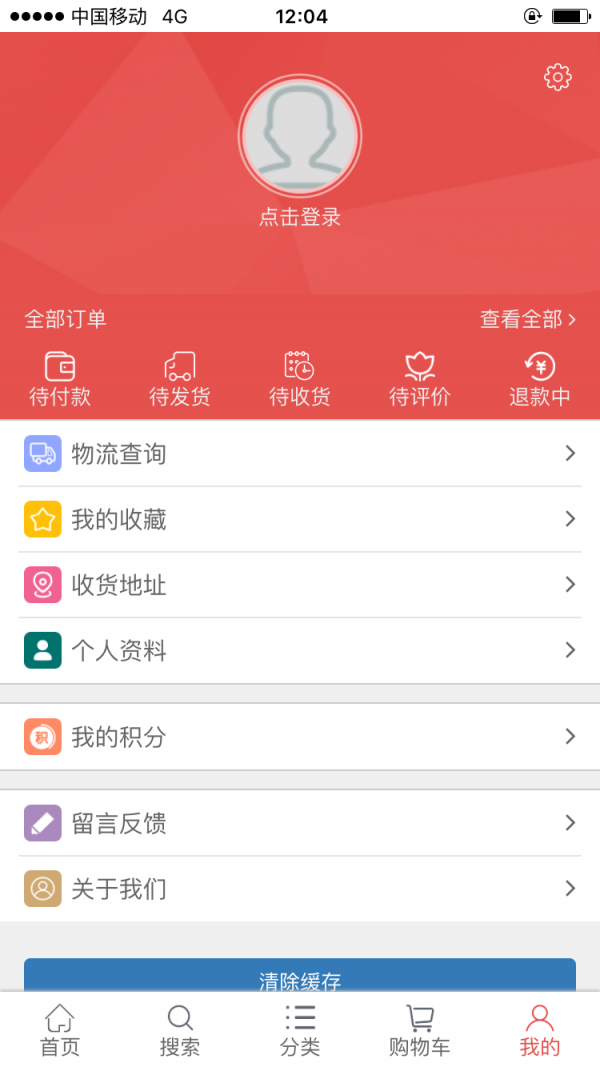Open the 物流查询 logistics row

point(300,454)
